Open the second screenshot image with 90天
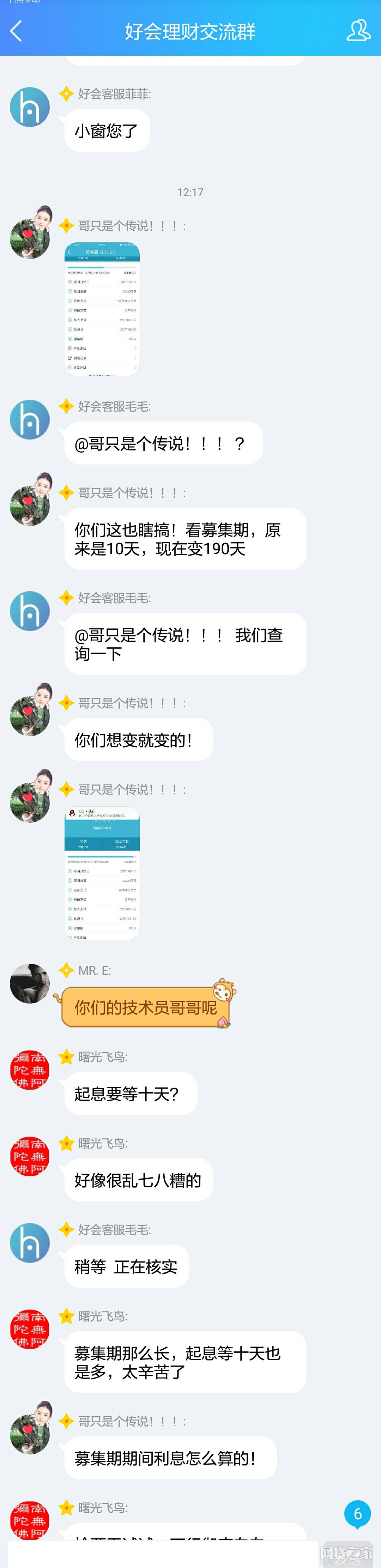381x1568 pixels. (x=102, y=872)
